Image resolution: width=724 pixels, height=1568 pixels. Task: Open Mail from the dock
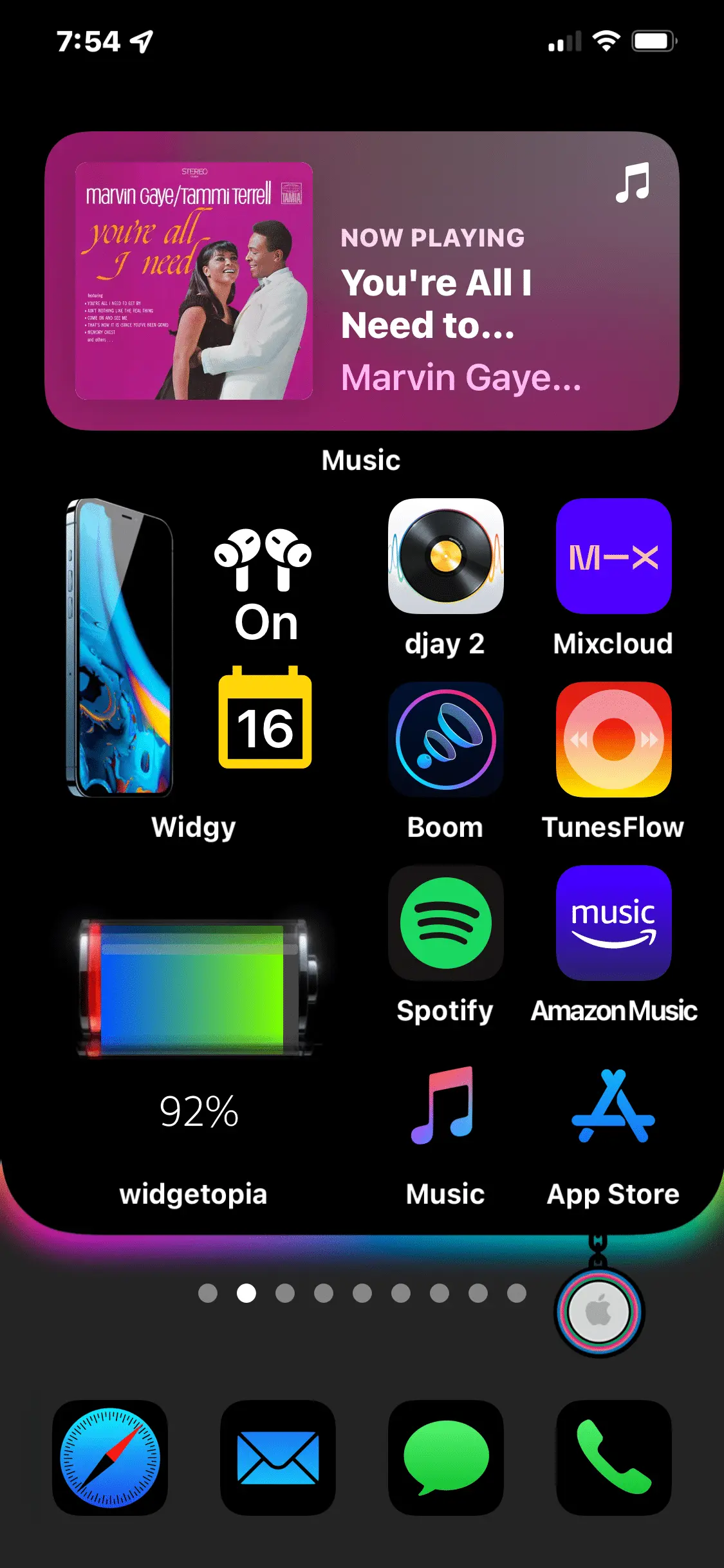(278, 1458)
